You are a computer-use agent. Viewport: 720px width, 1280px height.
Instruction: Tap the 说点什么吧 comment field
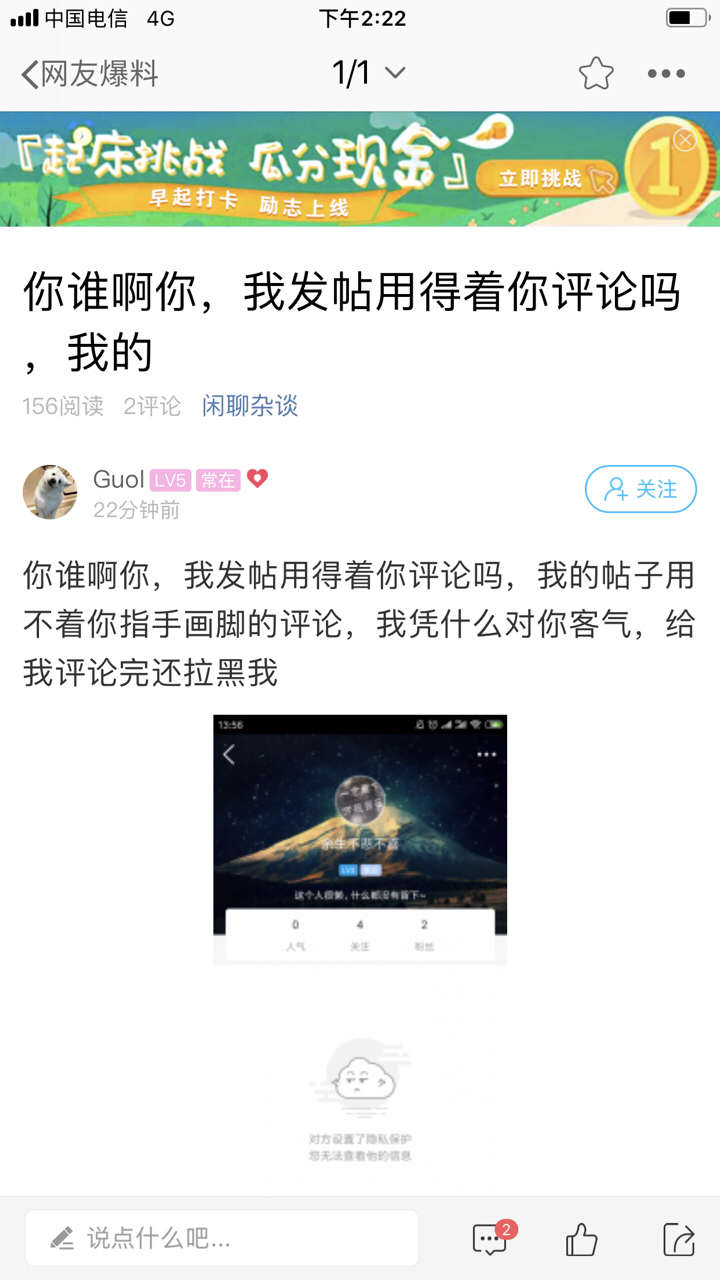click(x=222, y=1239)
